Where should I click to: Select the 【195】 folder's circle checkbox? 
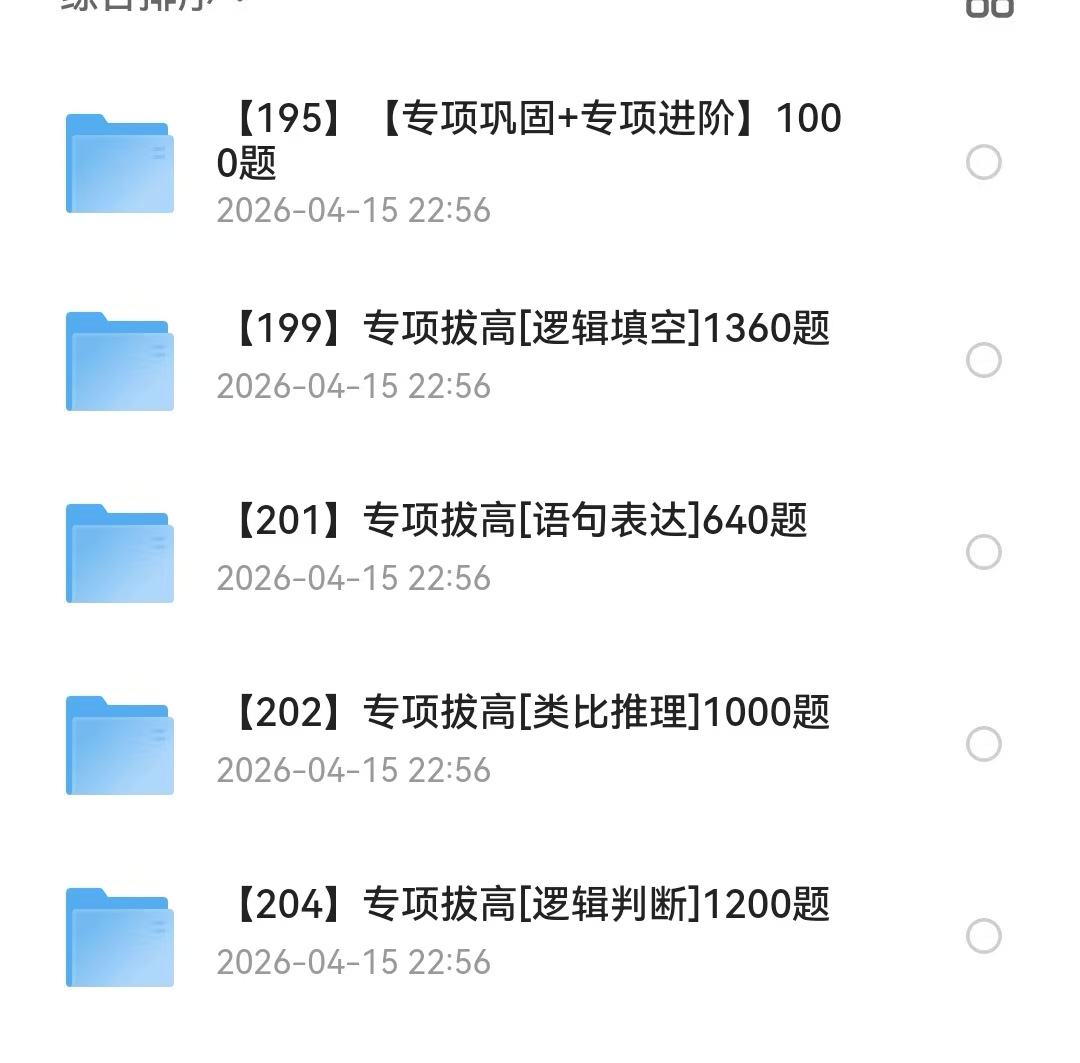coord(984,162)
